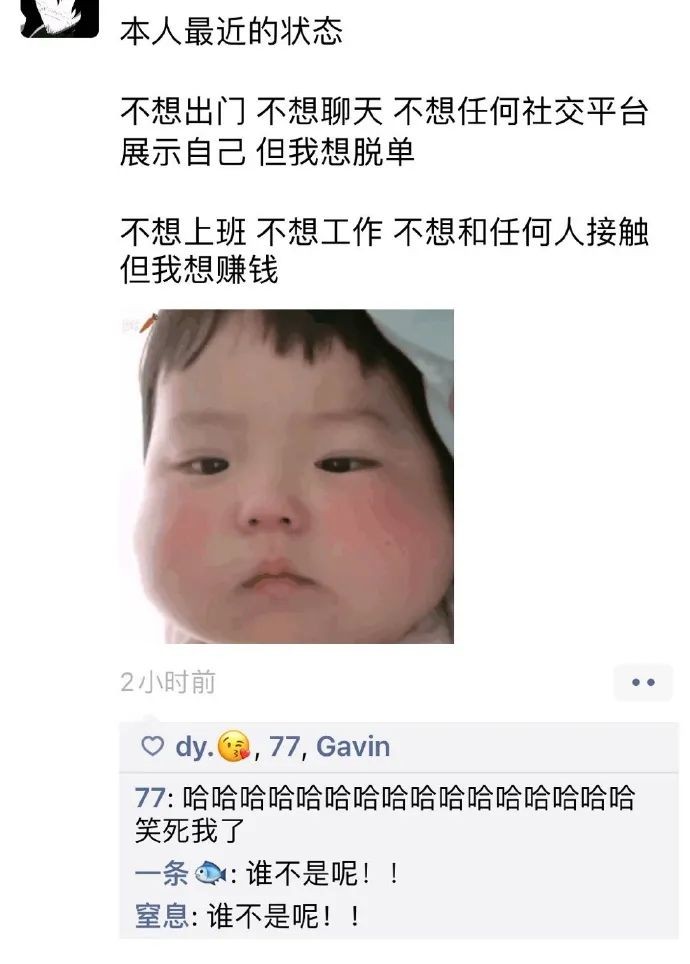
Task: Open the profile of commenter 窒息
Action: [x=161, y=916]
